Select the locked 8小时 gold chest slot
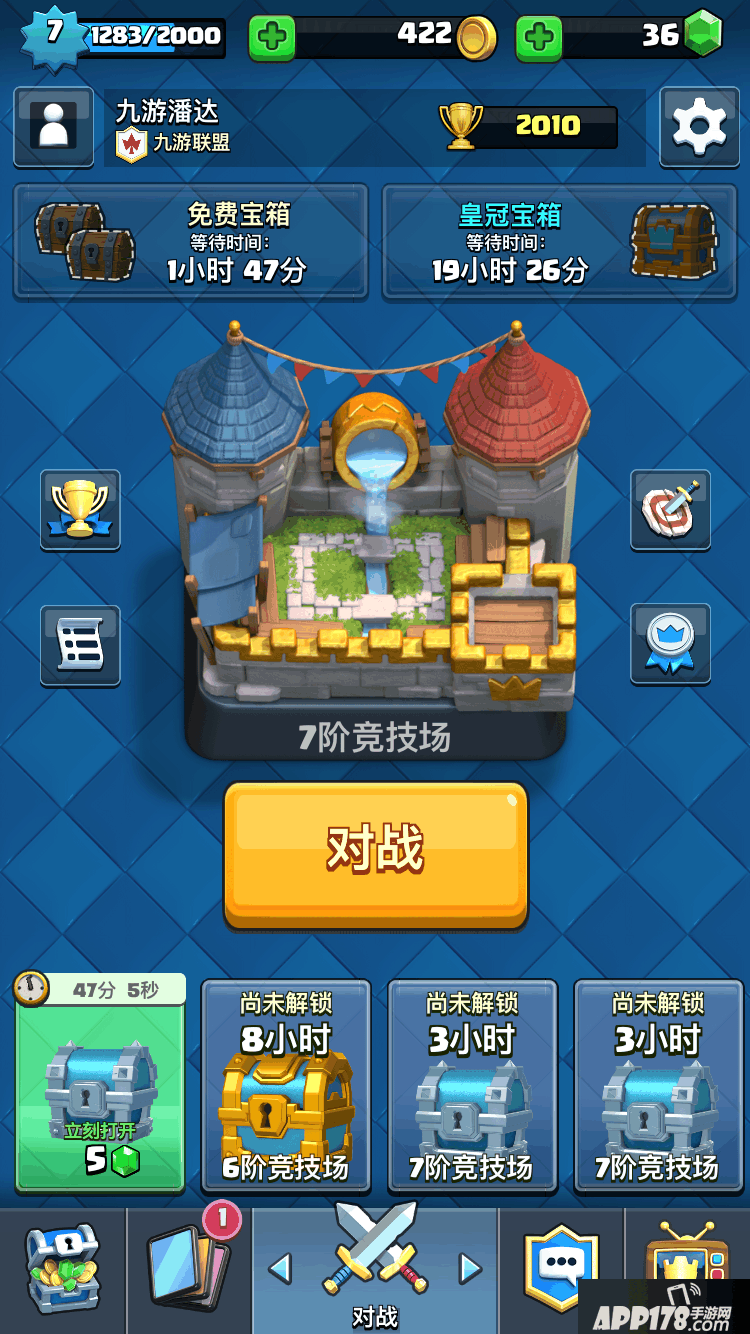Image resolution: width=750 pixels, height=1334 pixels. [x=286, y=1088]
